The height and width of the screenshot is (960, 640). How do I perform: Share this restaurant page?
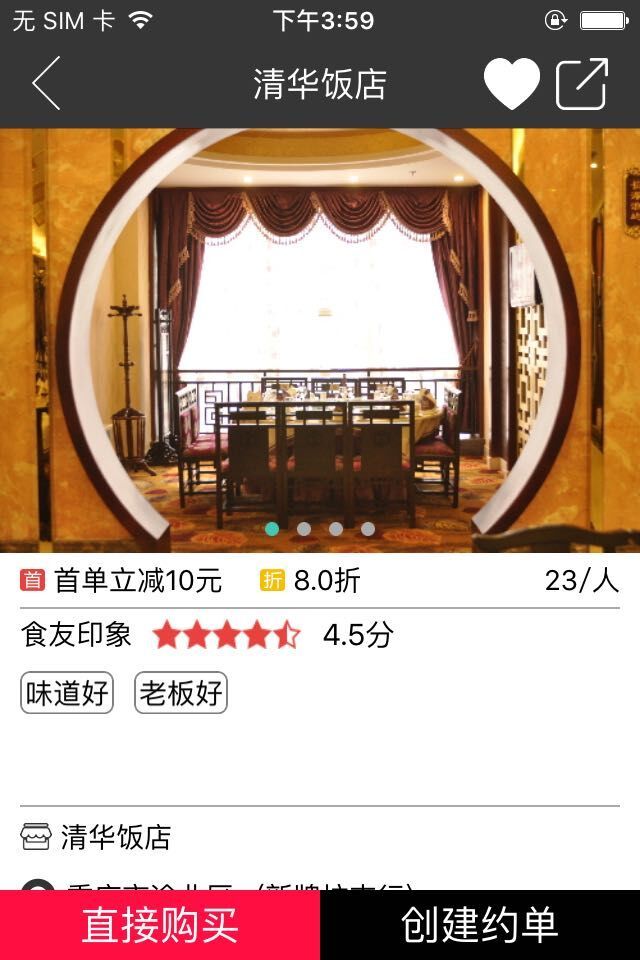[582, 84]
